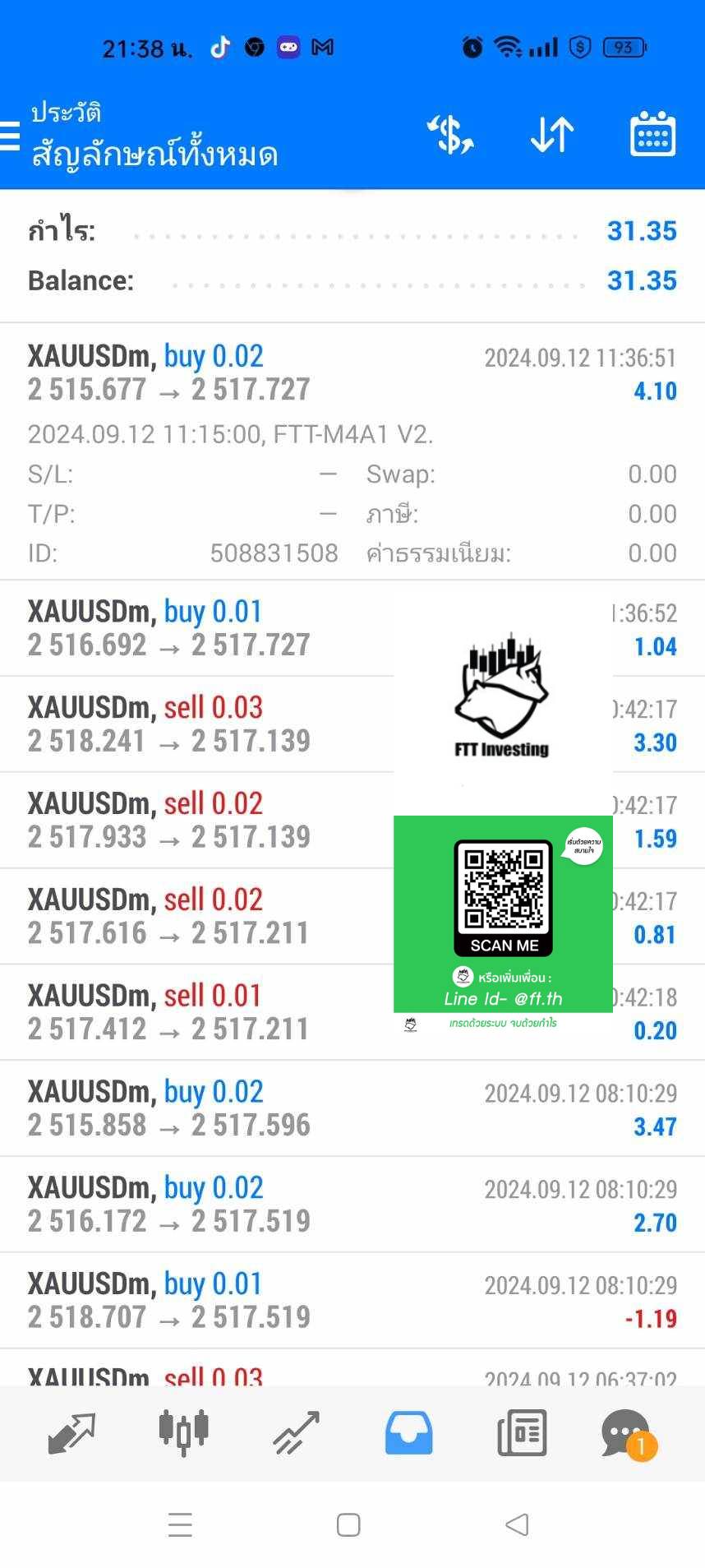Viewport: 705px width, 1568px height.
Task: Collapse the expanded buy 0.02 trade at 2 515.677
Action: click(x=352, y=451)
